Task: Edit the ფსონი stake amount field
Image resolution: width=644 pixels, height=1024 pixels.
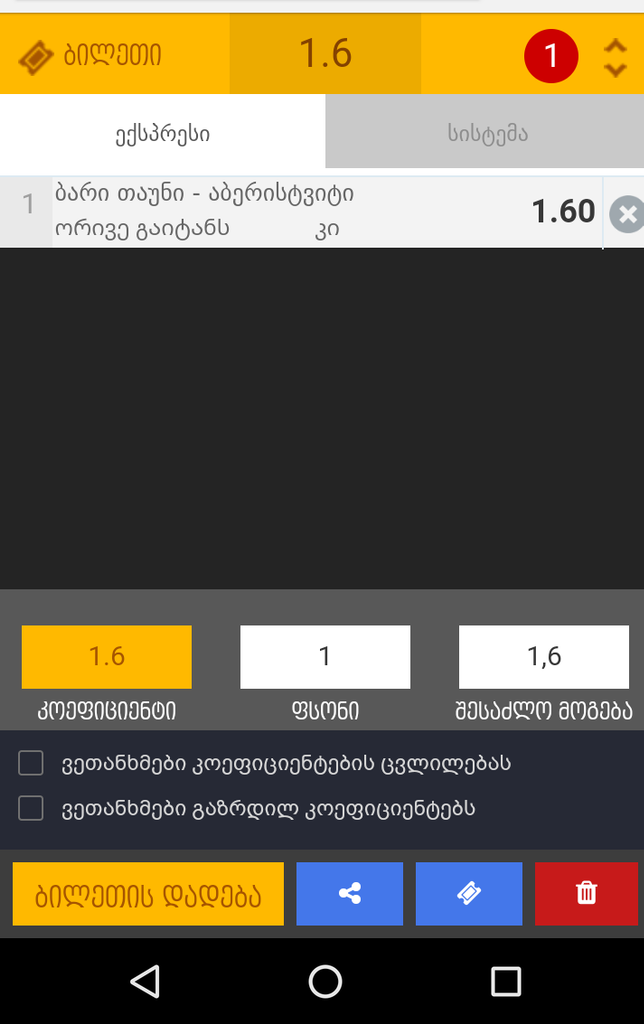Action: (x=324, y=657)
